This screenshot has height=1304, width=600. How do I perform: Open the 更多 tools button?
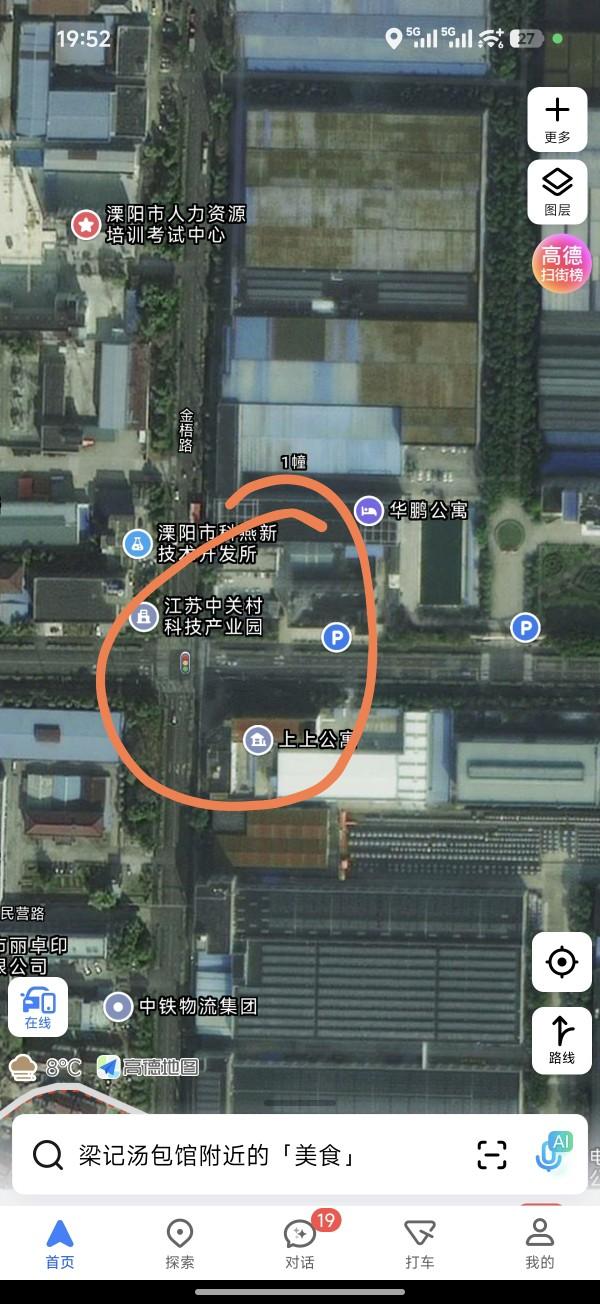coord(557,120)
